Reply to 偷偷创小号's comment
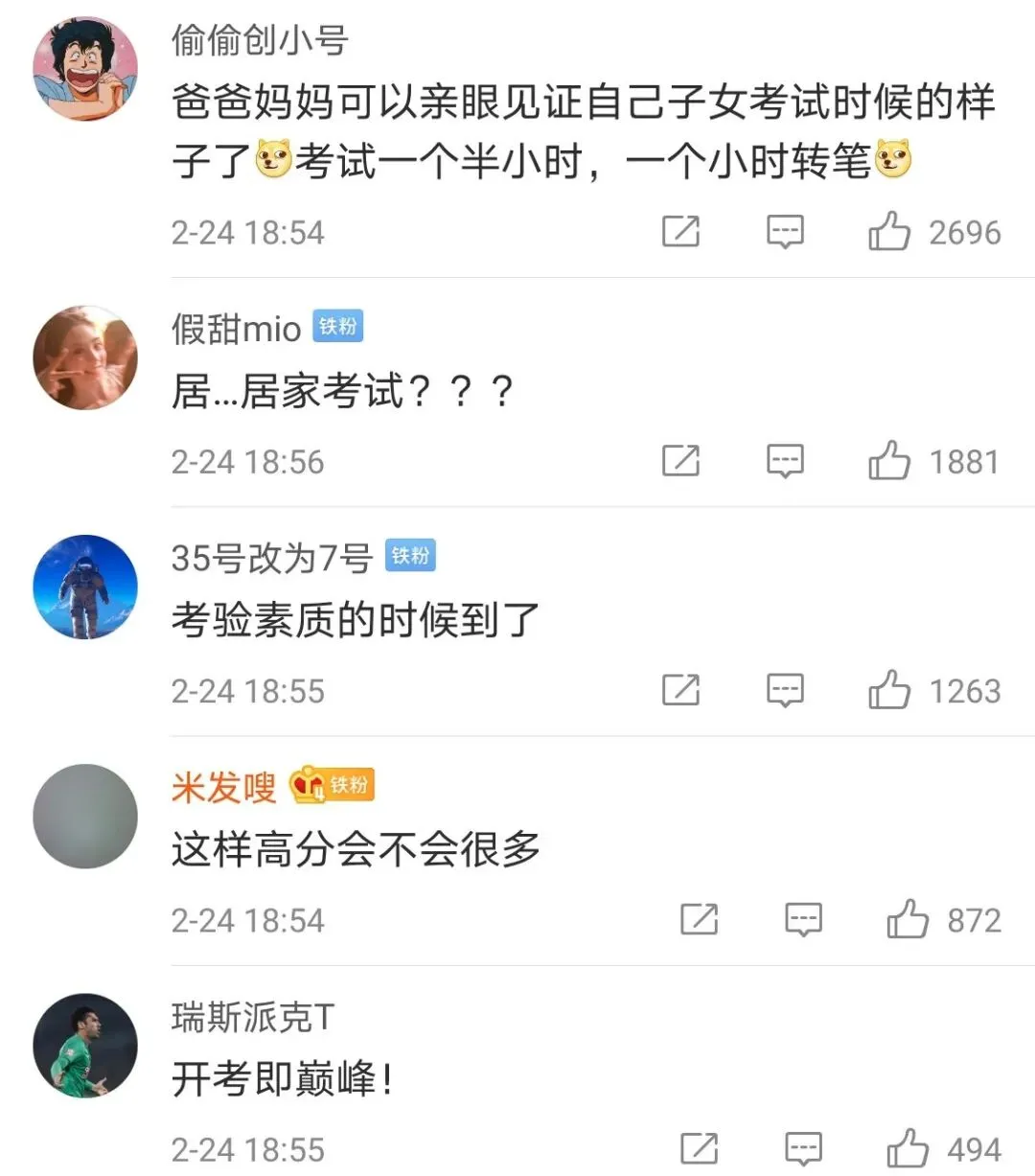Viewport: 1035px width, 1176px height. point(785,232)
